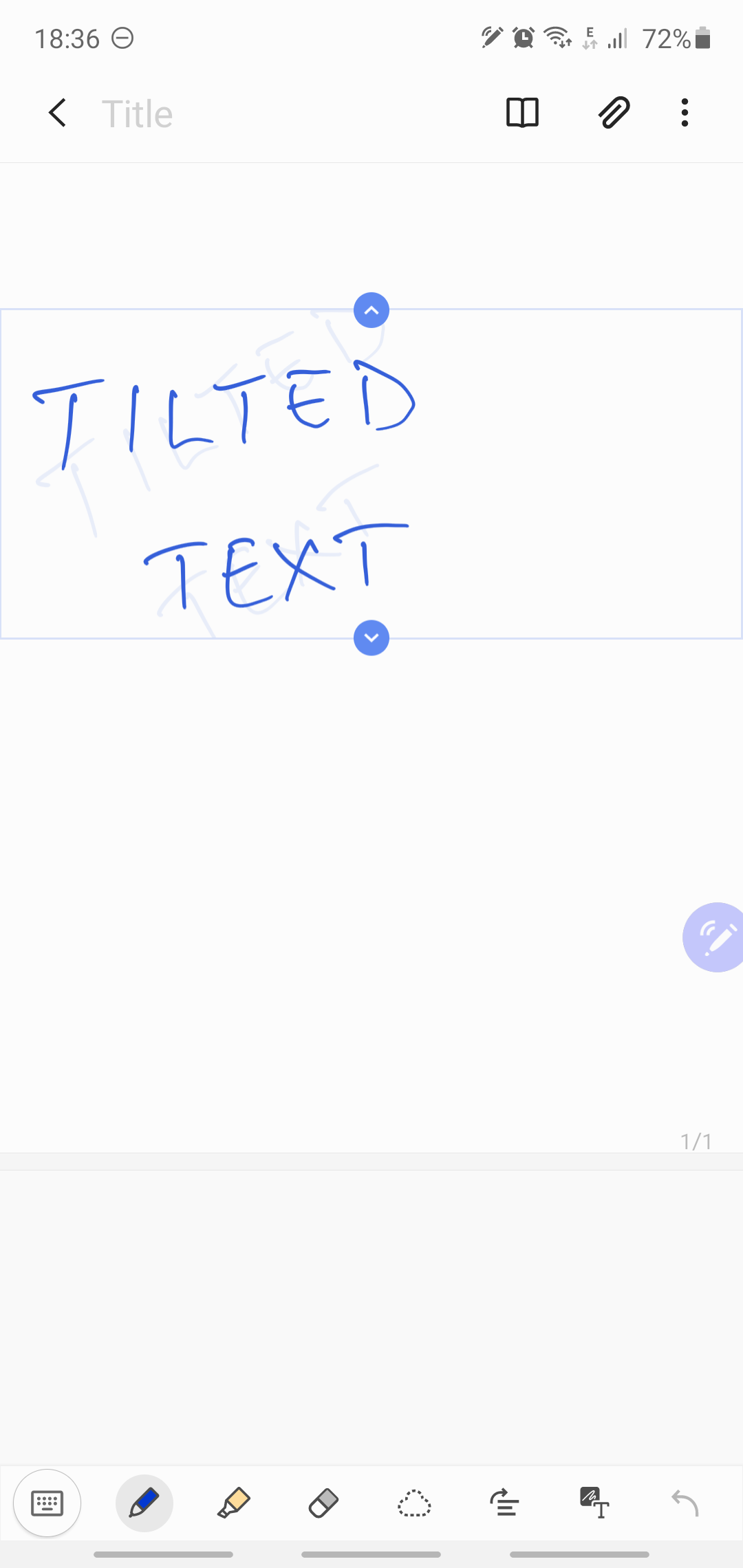Screen dimensions: 743x1568
Task: Go back from the note editor
Action: coord(58,113)
